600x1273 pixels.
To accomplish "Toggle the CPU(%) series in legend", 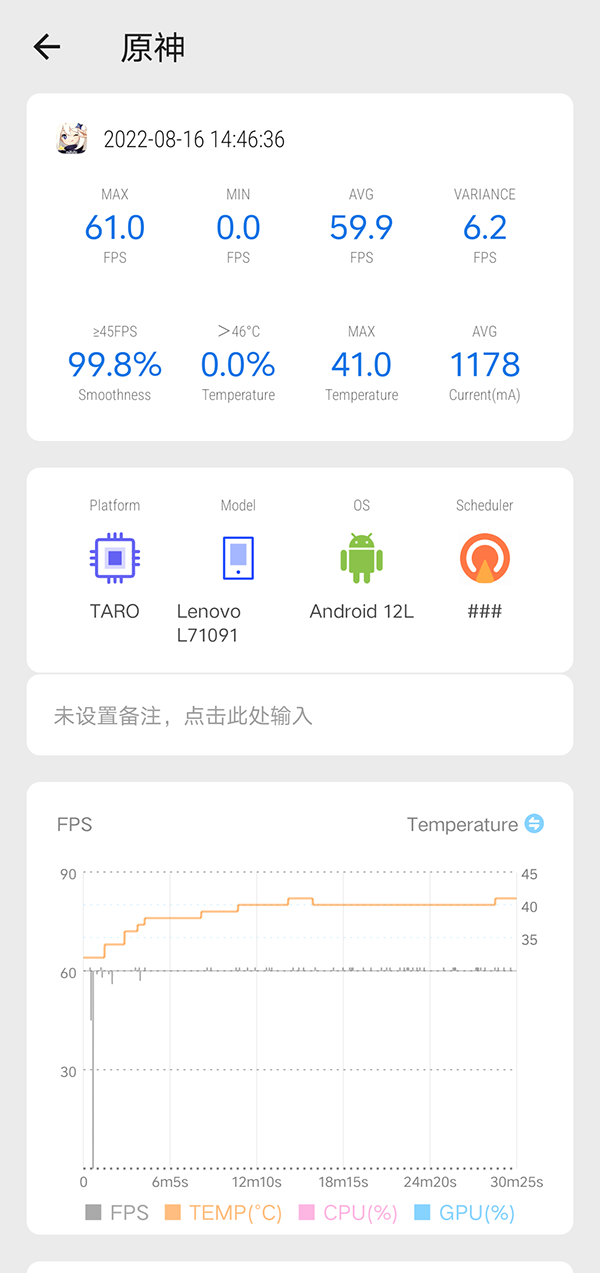I will click(x=348, y=1213).
